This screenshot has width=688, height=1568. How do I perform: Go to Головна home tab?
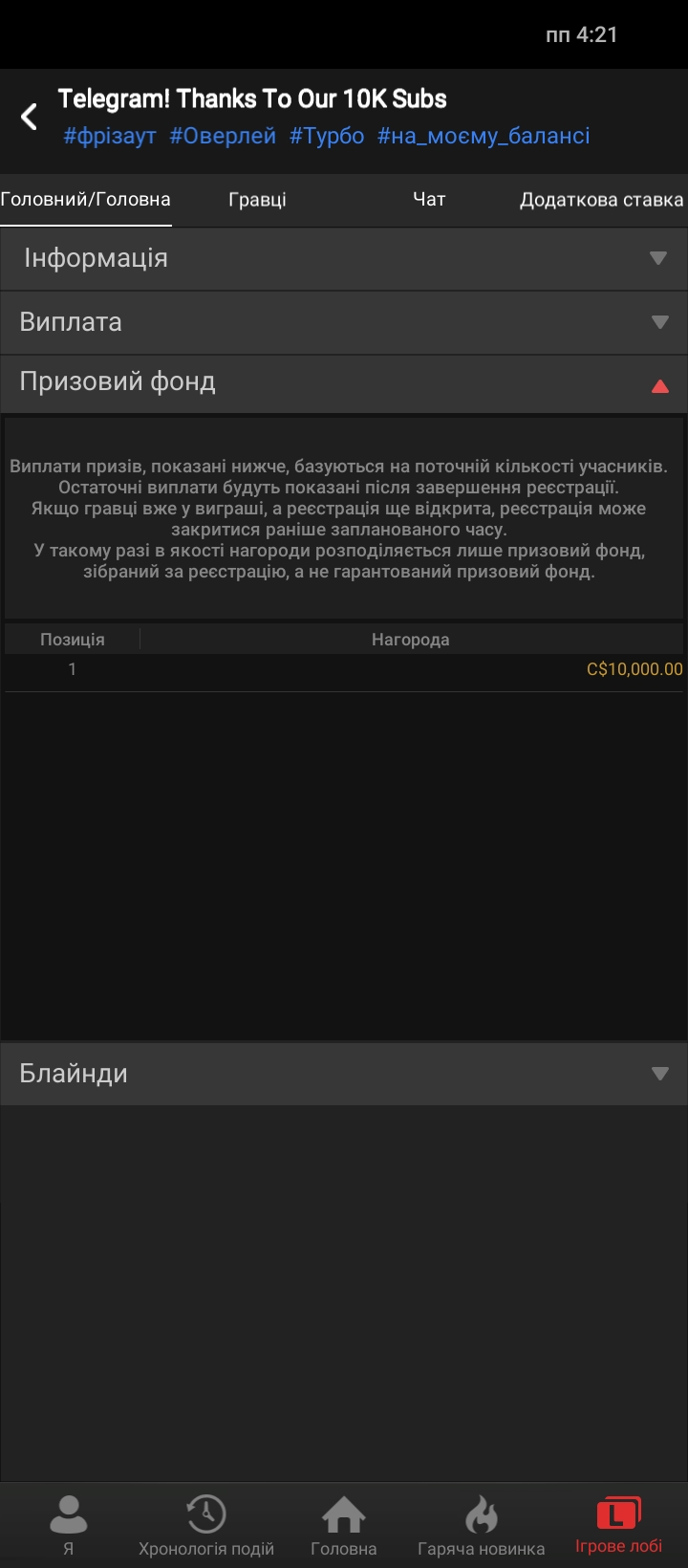(x=344, y=1526)
